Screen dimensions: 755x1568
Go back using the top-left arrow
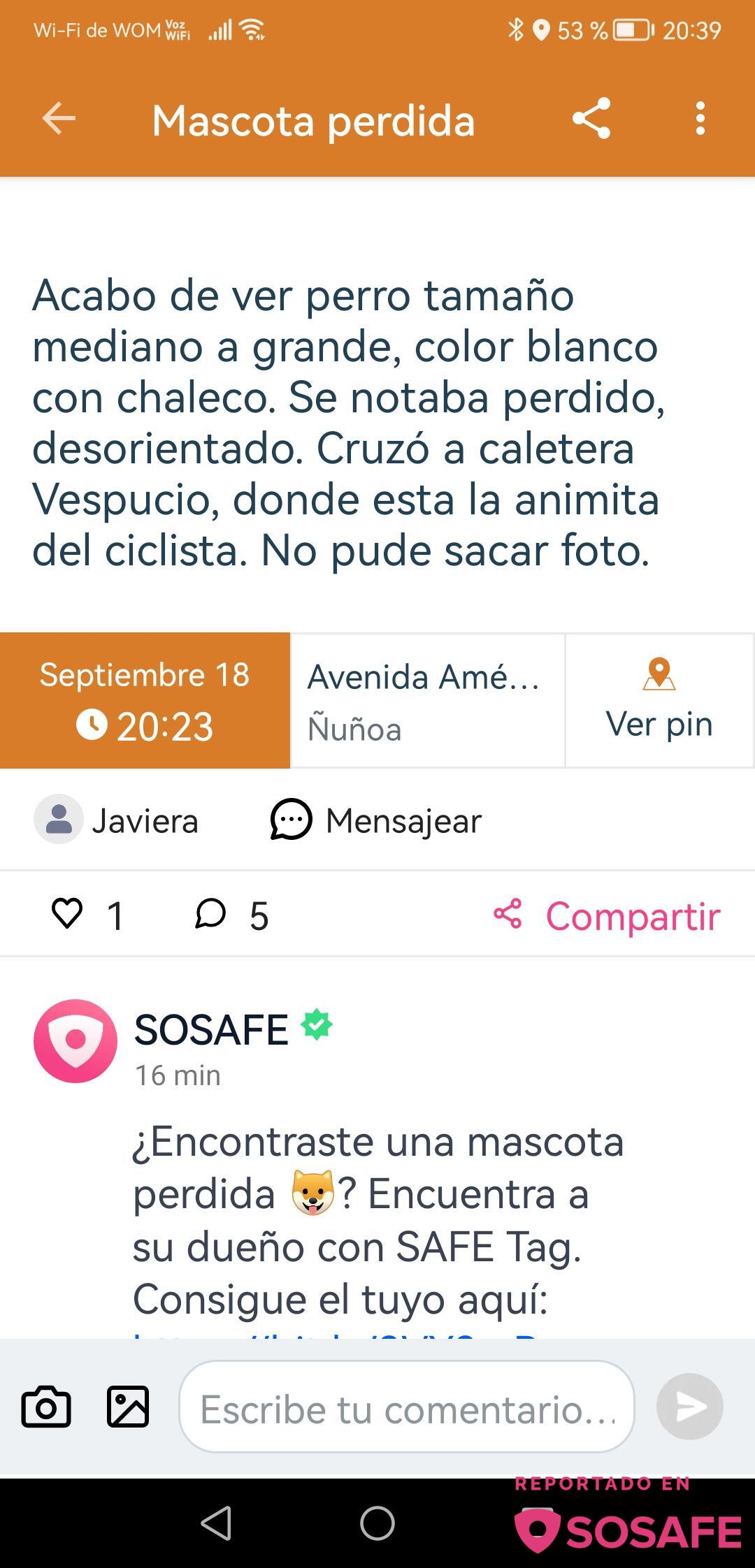(x=59, y=119)
